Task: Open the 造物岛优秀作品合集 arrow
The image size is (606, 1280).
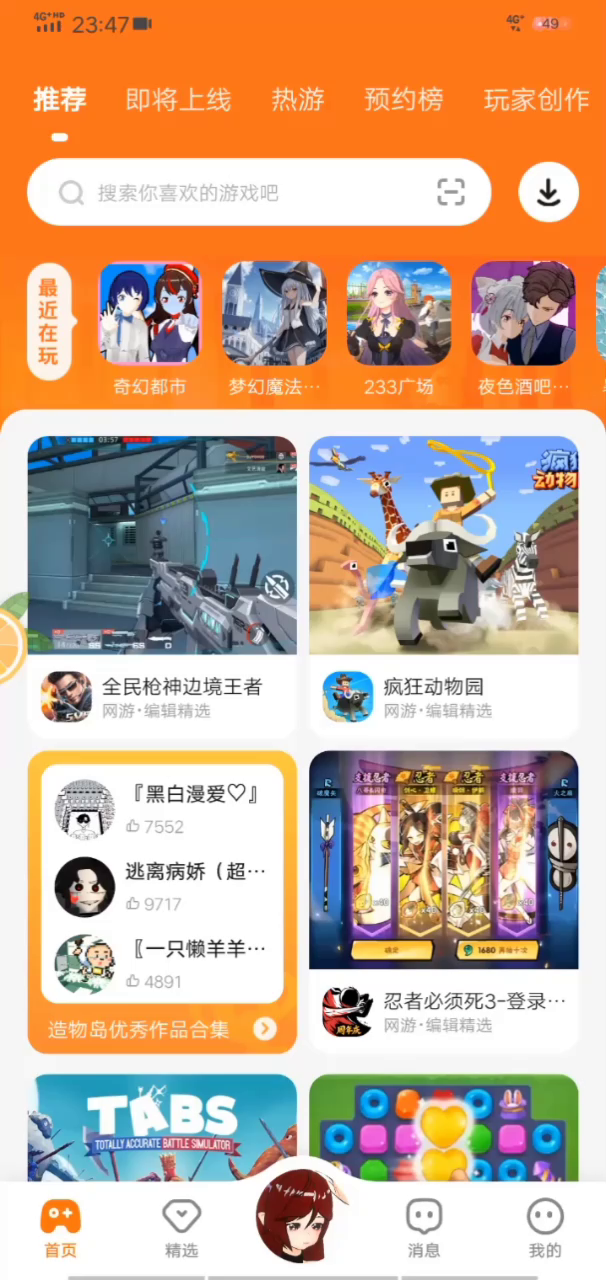Action: click(265, 1028)
